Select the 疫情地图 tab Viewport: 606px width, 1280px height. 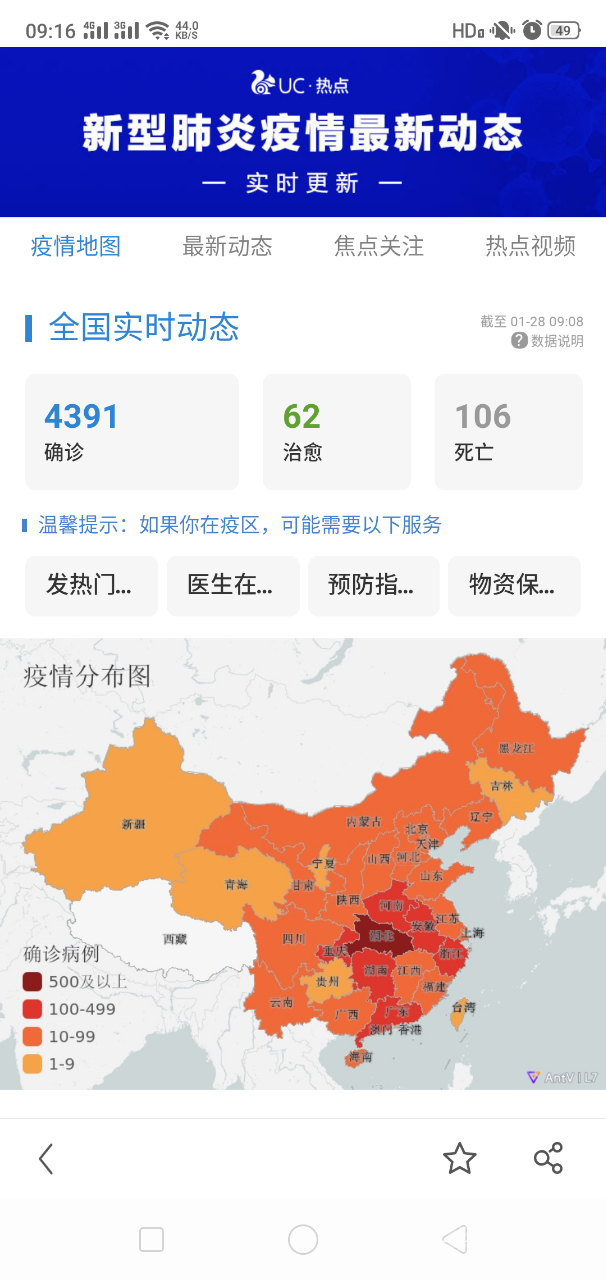click(76, 246)
